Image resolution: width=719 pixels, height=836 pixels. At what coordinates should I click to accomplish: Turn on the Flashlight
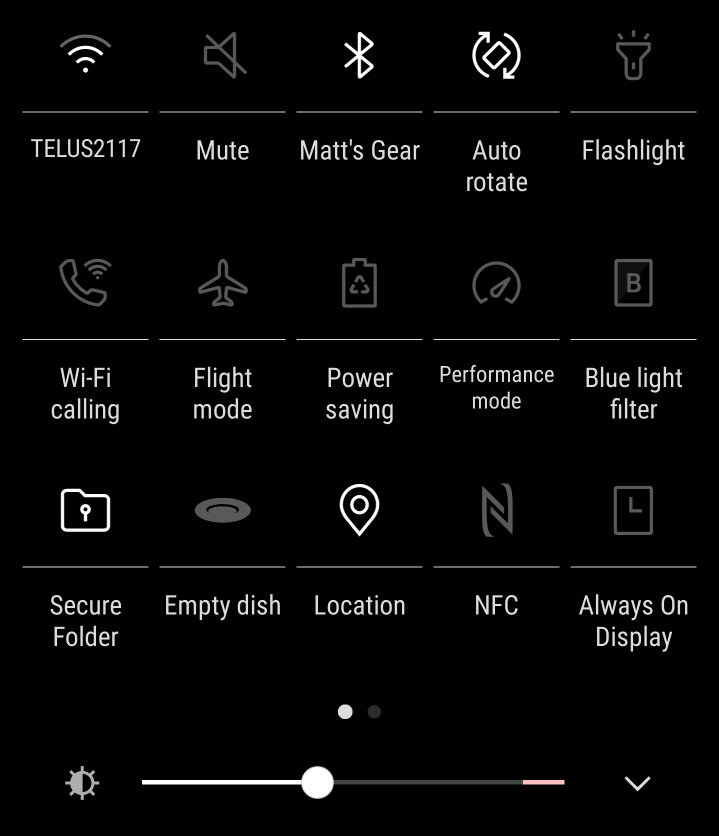633,55
